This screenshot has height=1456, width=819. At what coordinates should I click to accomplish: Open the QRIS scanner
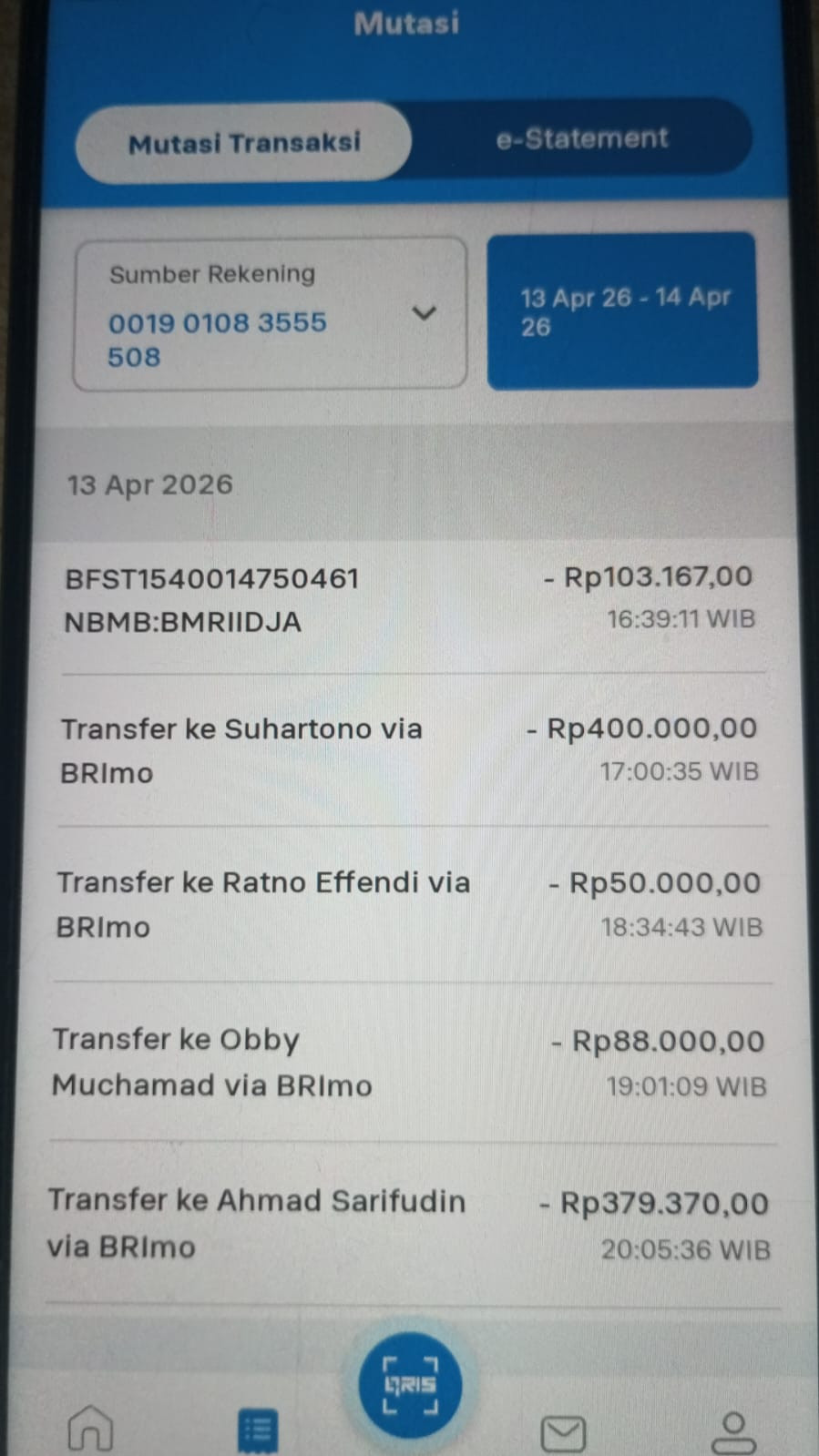point(410,1384)
